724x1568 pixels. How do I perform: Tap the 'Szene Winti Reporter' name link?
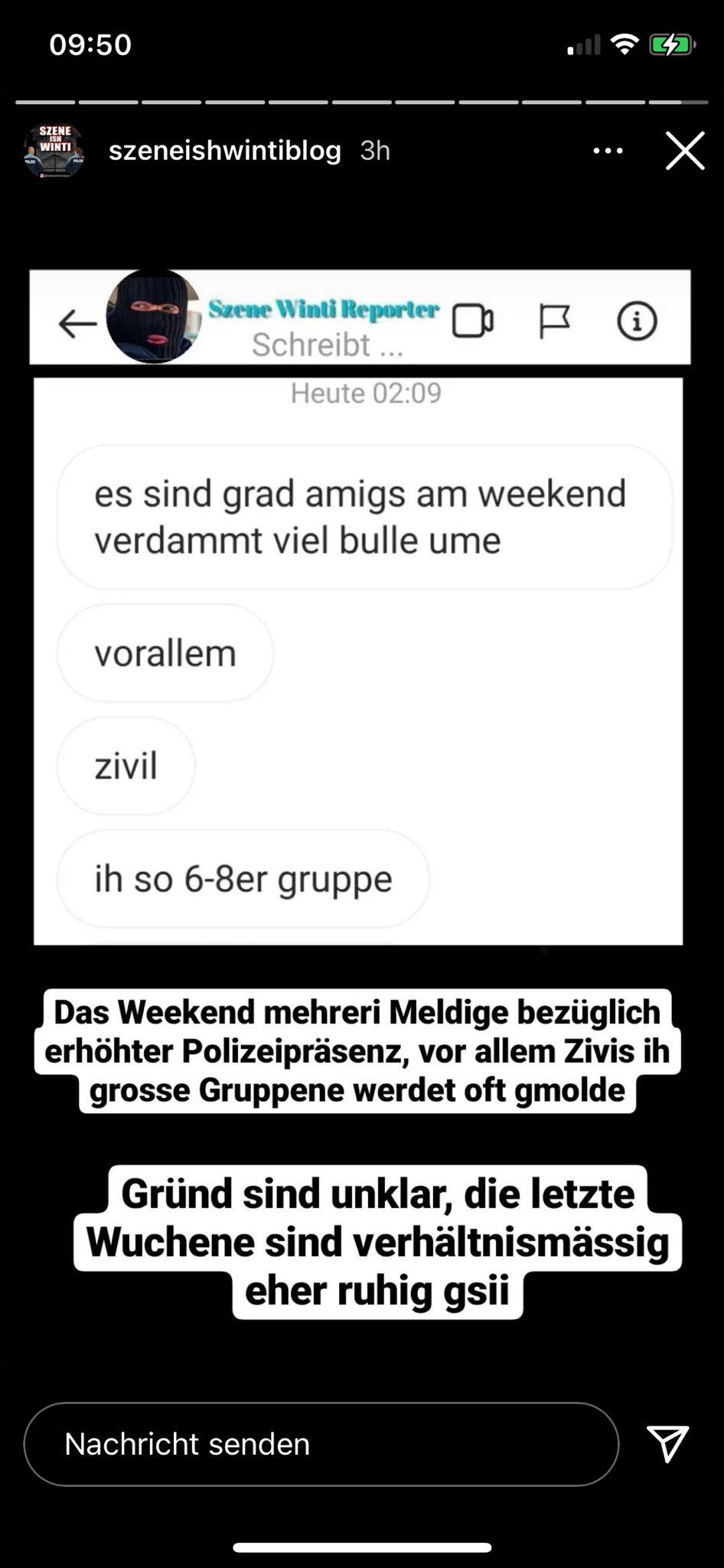pyautogui.click(x=324, y=309)
